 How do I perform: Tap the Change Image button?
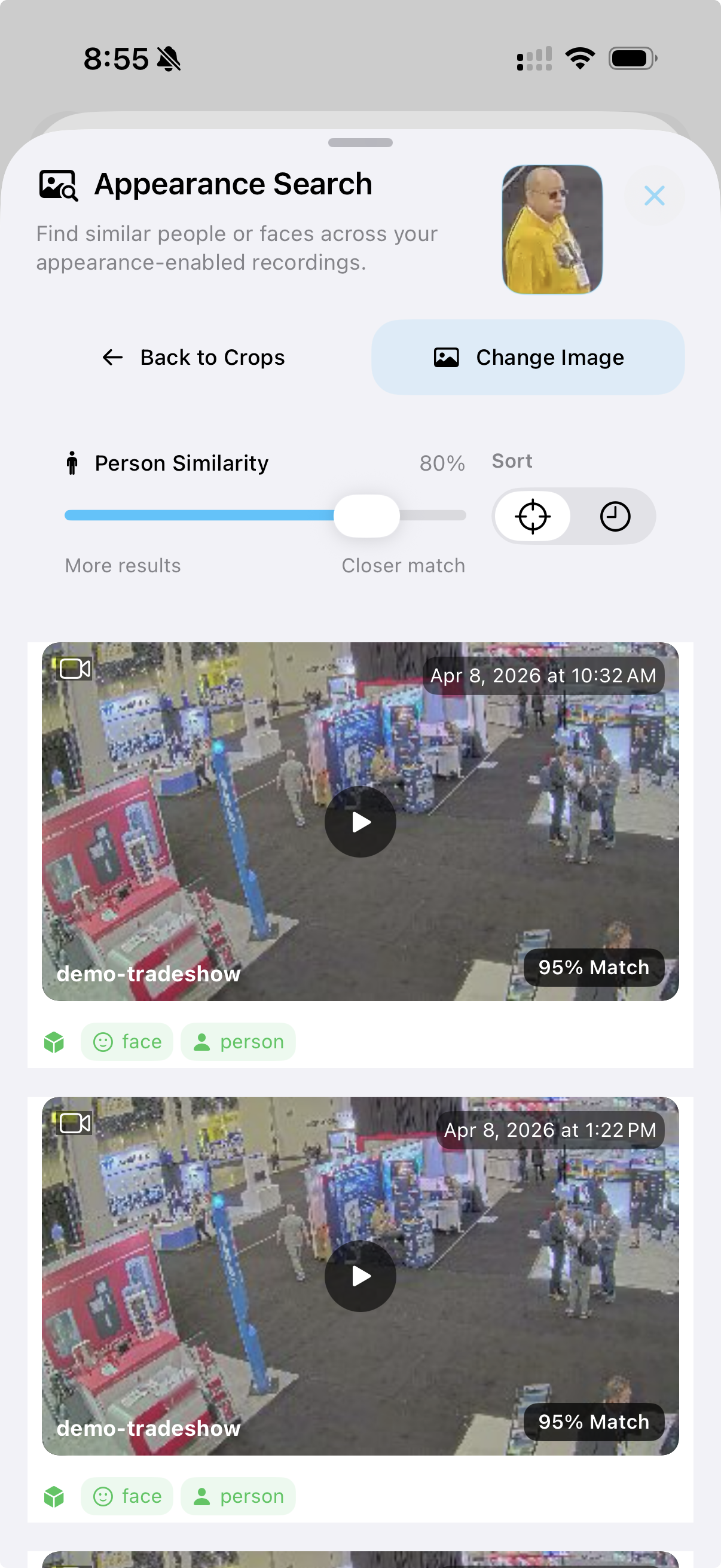pyautogui.click(x=527, y=357)
